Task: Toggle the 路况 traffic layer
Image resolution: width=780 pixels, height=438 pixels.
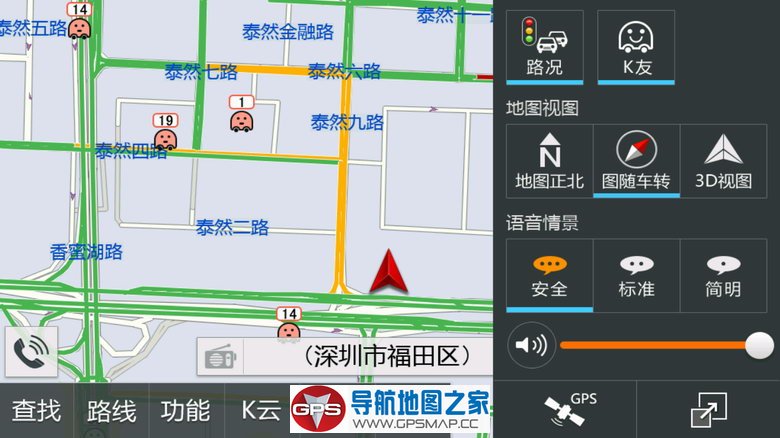Action: [544, 46]
